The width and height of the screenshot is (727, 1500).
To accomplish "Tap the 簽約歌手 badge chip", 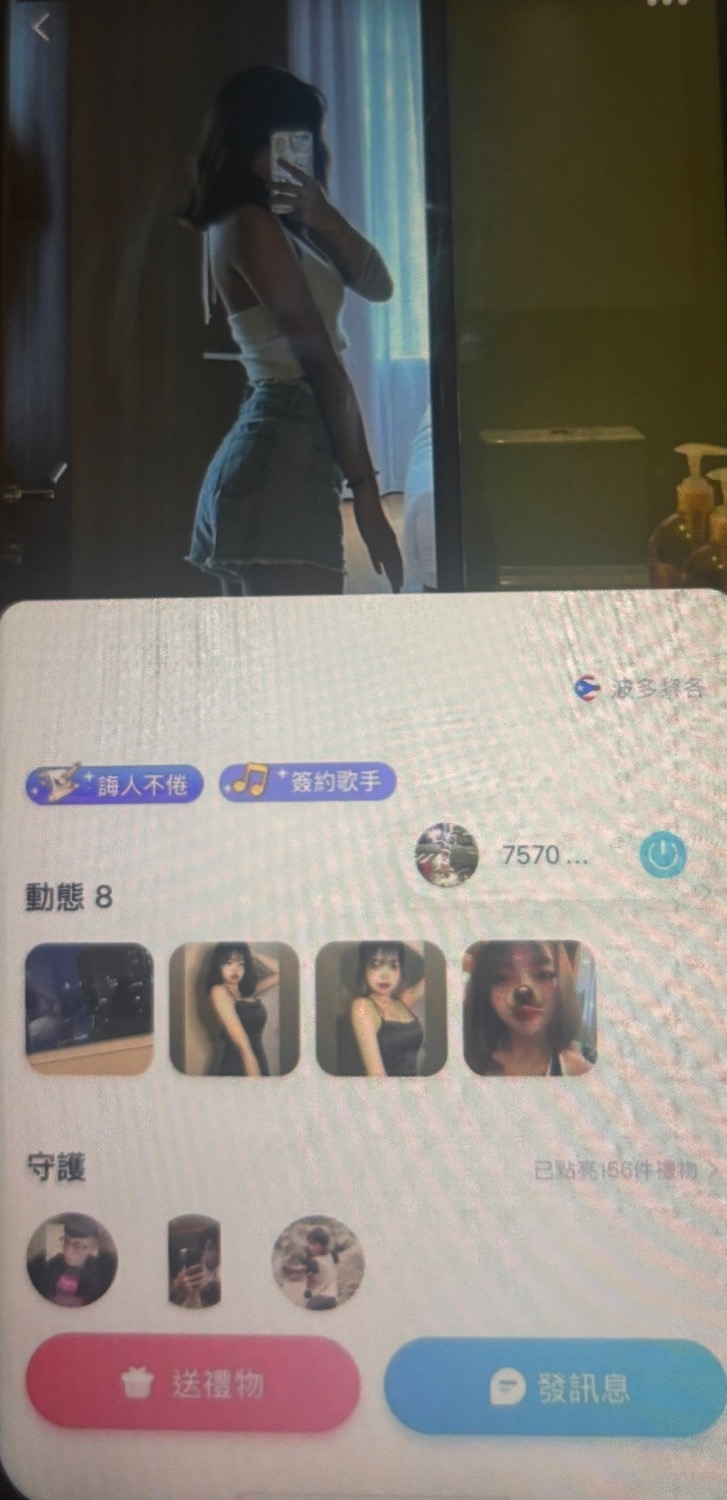I will tap(307, 781).
